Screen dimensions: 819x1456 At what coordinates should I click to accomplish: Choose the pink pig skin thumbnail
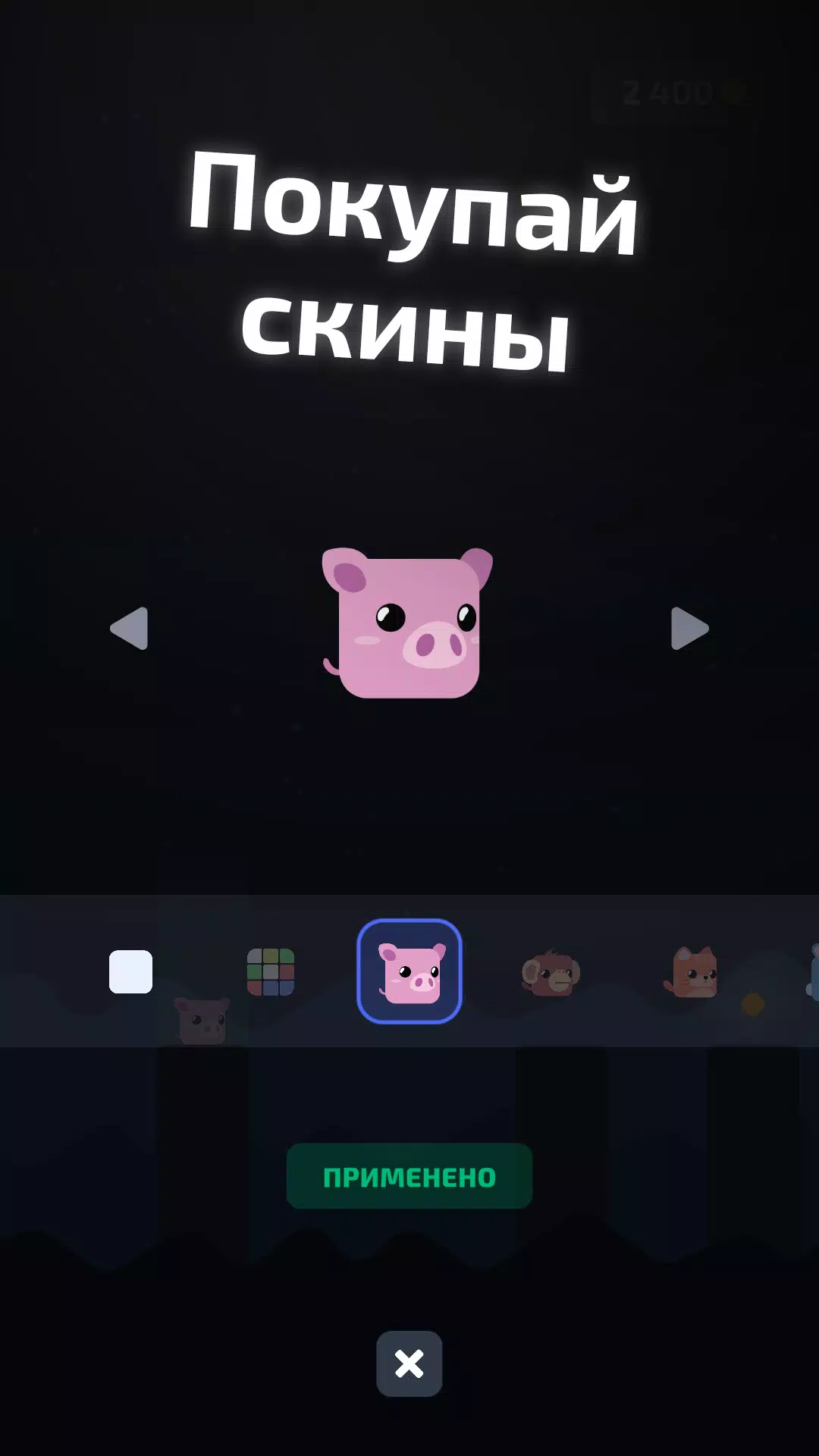tap(409, 971)
